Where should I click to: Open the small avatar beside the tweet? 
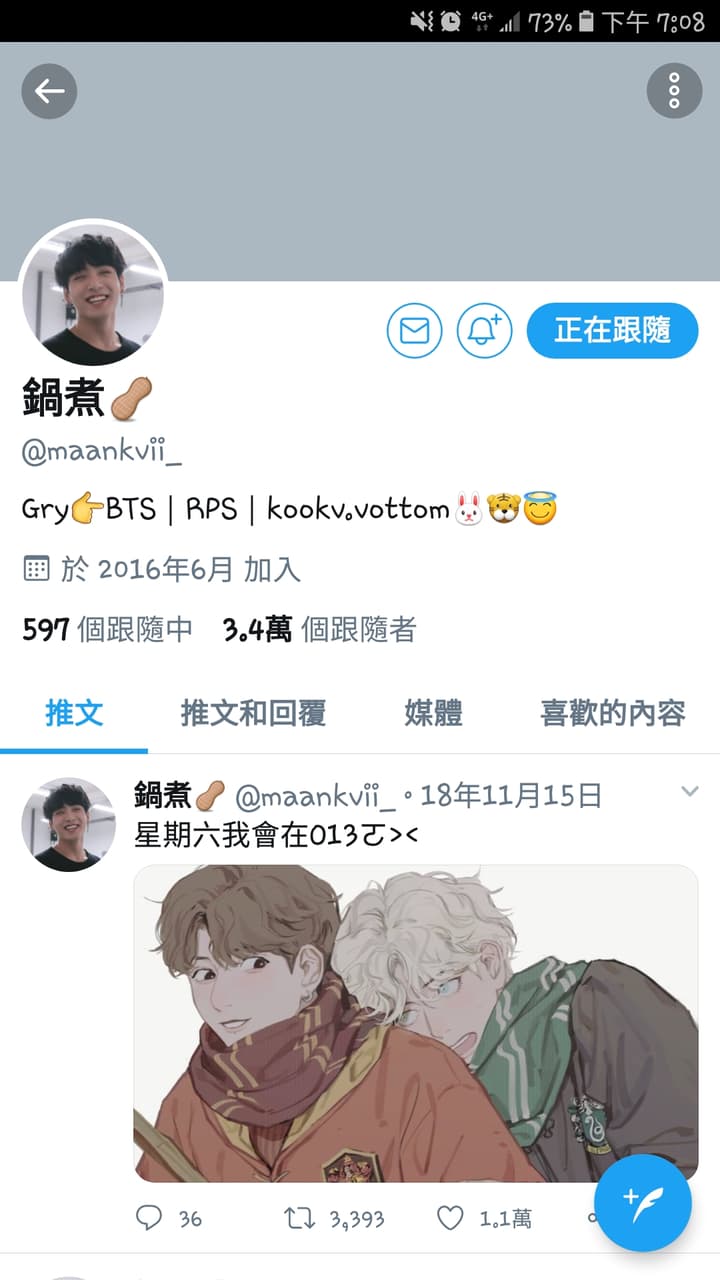68,824
